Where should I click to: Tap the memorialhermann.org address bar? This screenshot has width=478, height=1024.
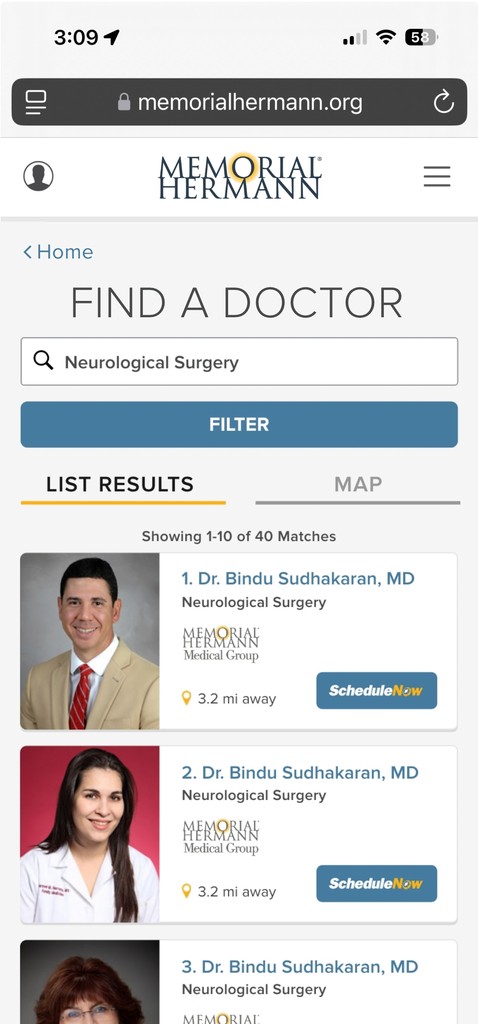[x=239, y=102]
